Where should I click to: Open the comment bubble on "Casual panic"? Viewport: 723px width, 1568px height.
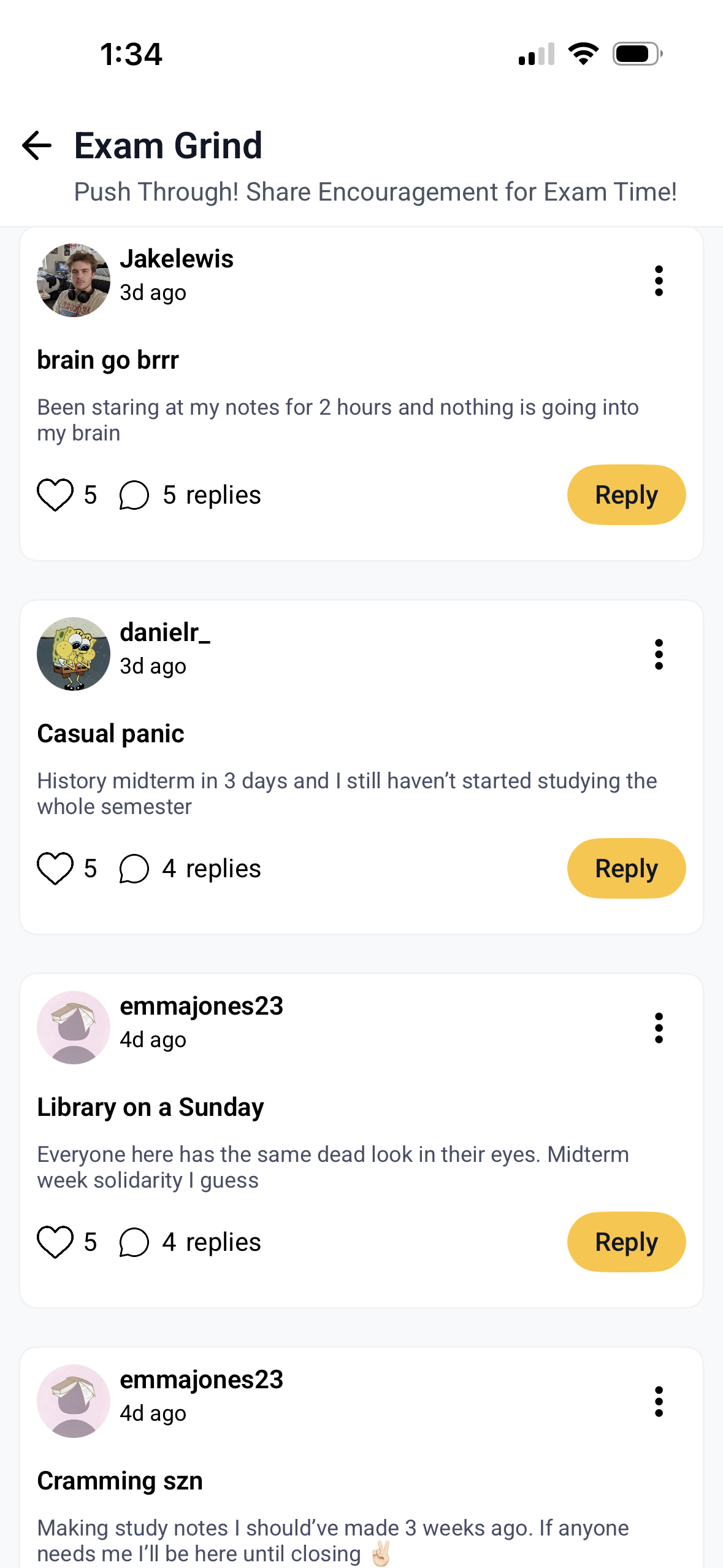(x=132, y=868)
